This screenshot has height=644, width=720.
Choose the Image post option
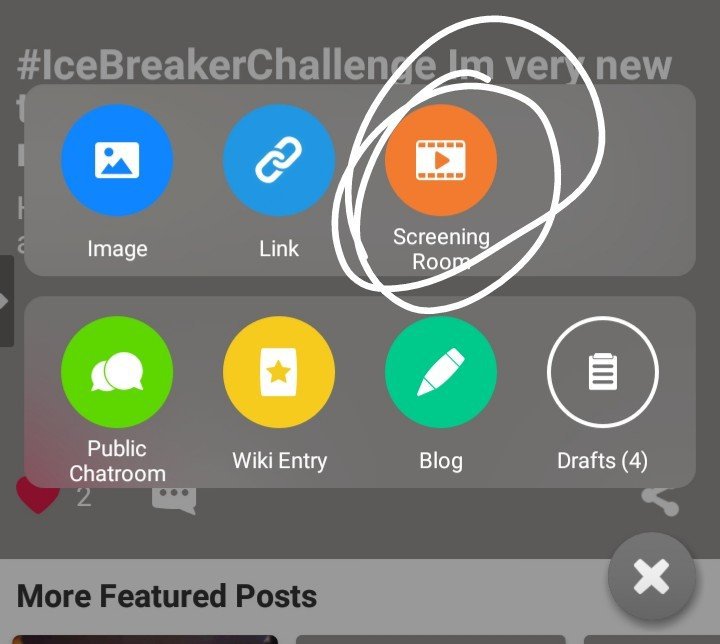click(117, 160)
